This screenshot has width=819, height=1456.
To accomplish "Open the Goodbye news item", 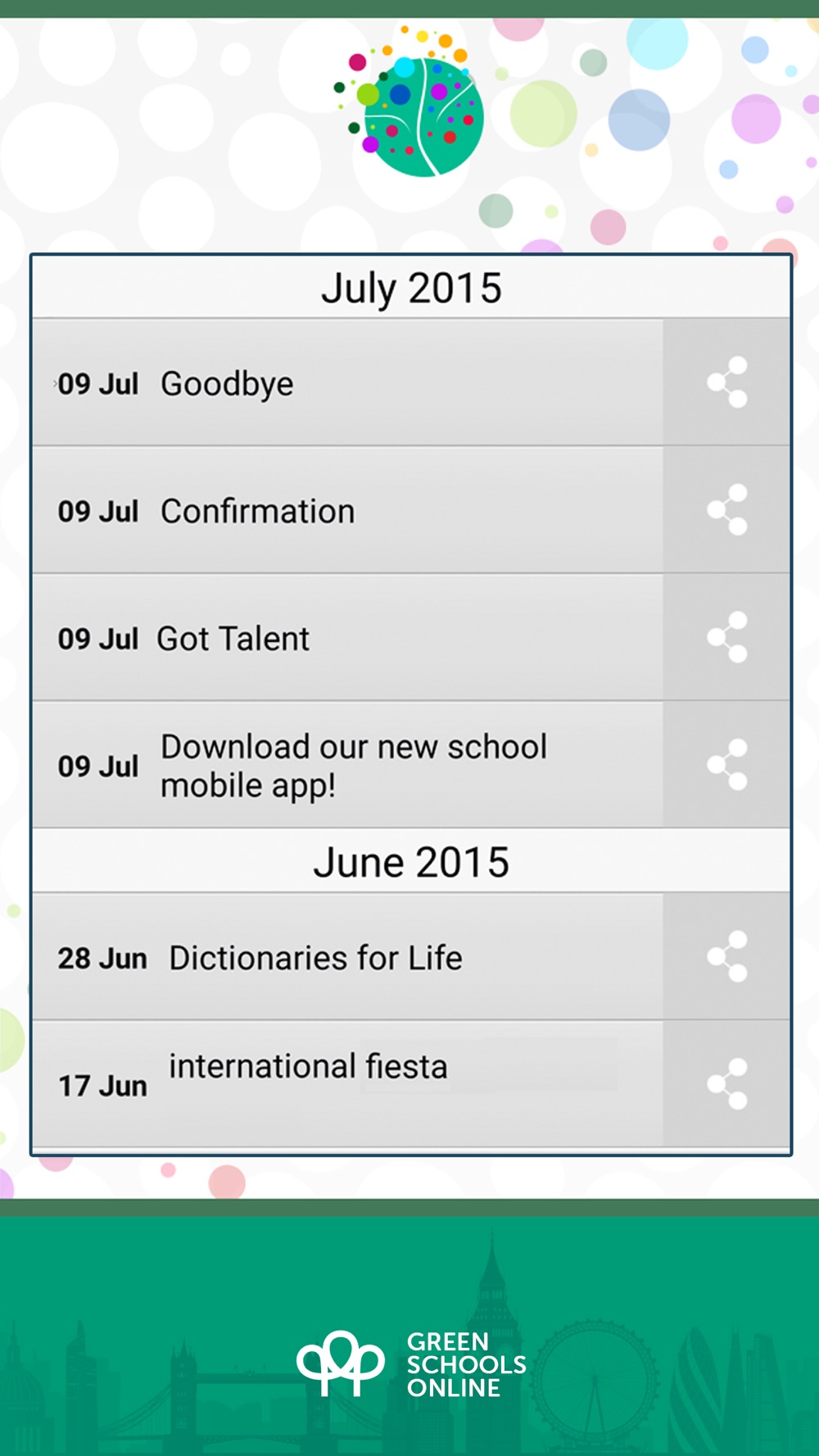I will 348,382.
